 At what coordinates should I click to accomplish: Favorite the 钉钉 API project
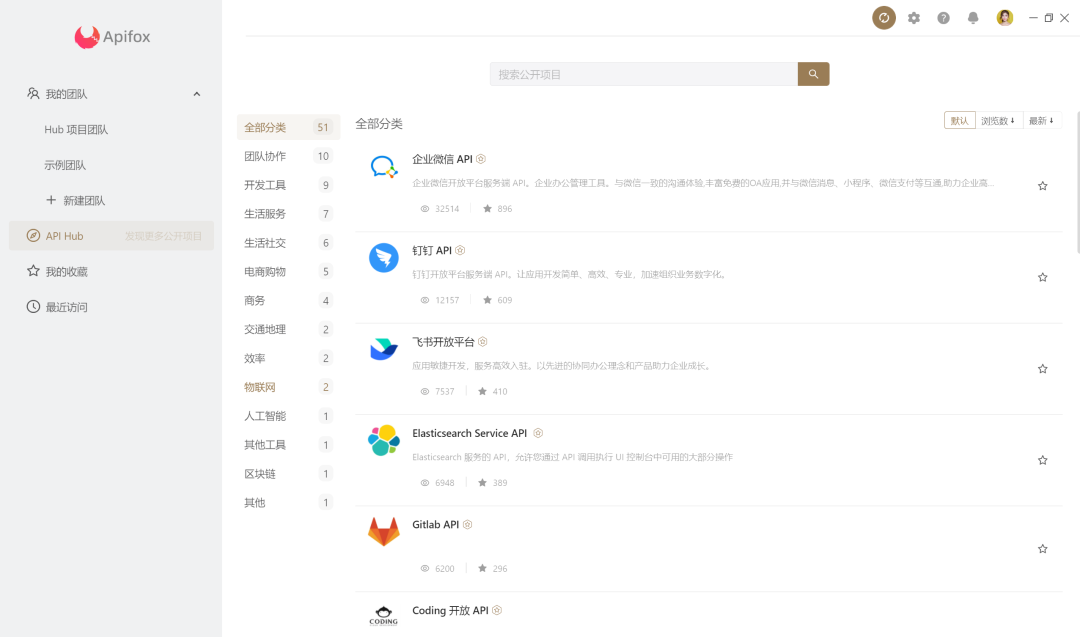coord(1042,277)
